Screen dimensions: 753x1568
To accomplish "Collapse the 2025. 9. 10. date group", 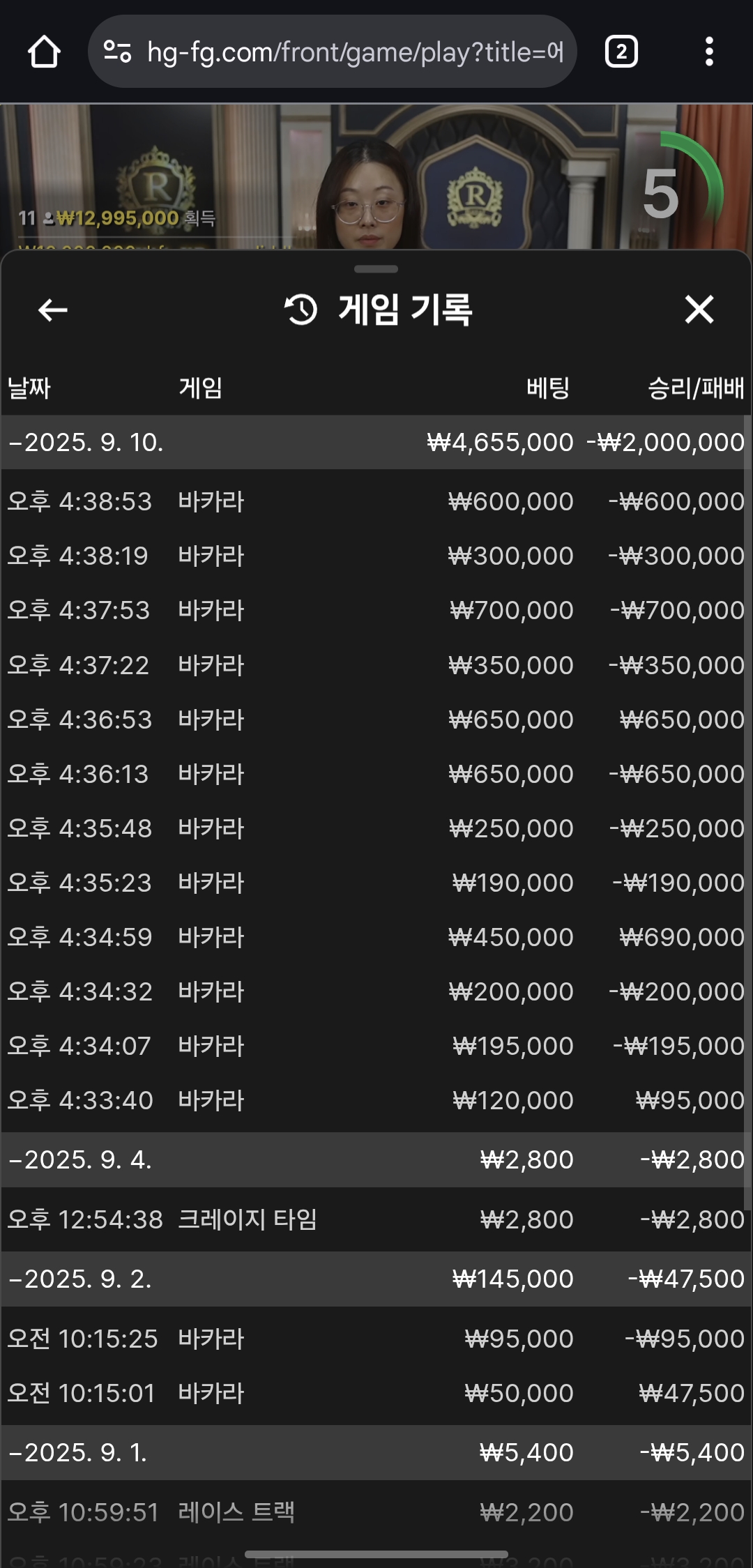I will click(x=376, y=442).
